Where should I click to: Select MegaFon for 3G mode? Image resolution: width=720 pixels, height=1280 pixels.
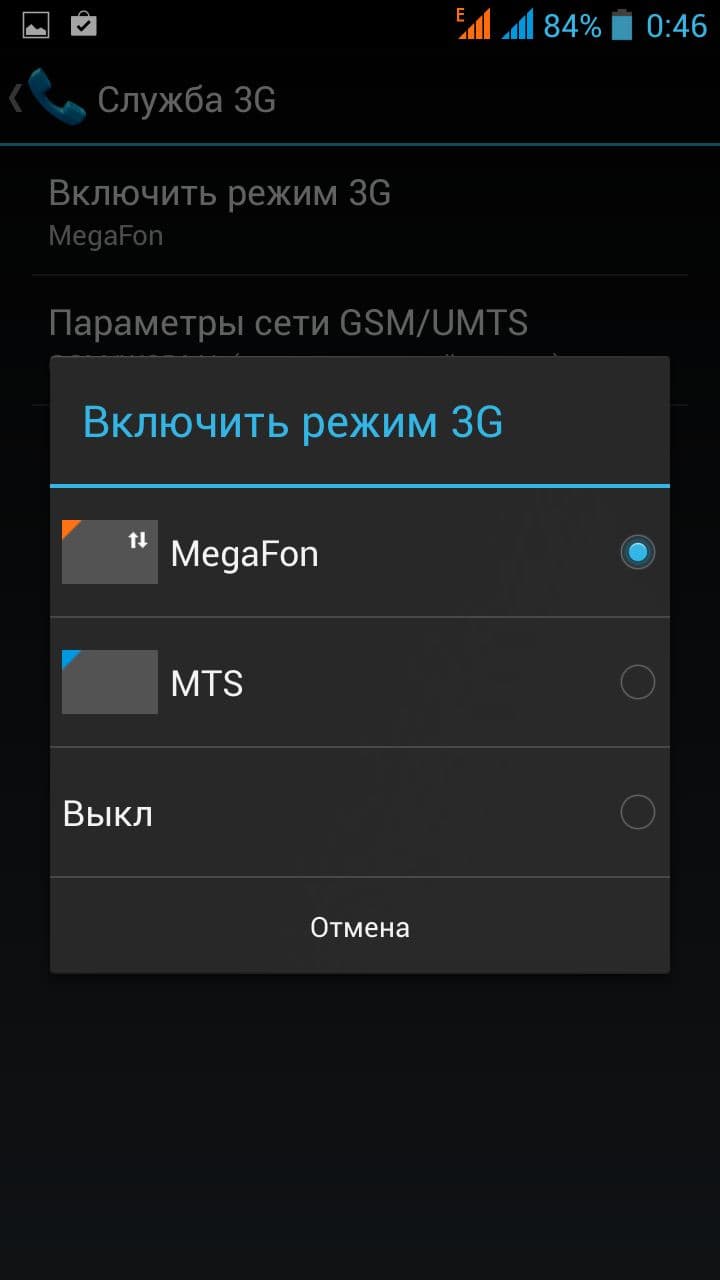[360, 553]
